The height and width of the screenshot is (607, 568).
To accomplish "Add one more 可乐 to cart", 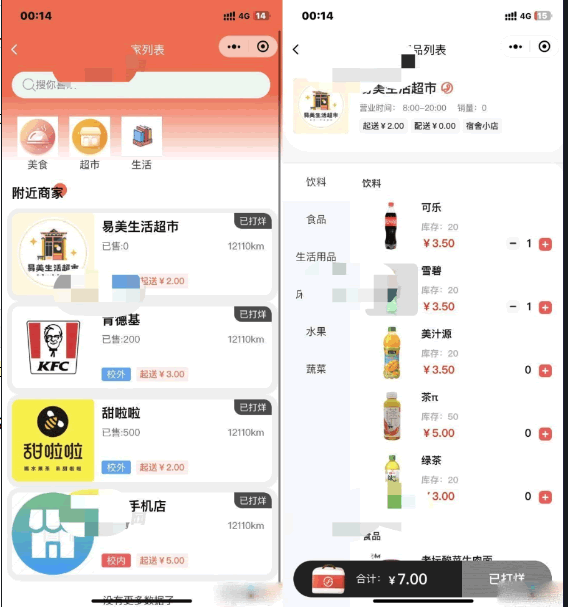I will pos(545,244).
